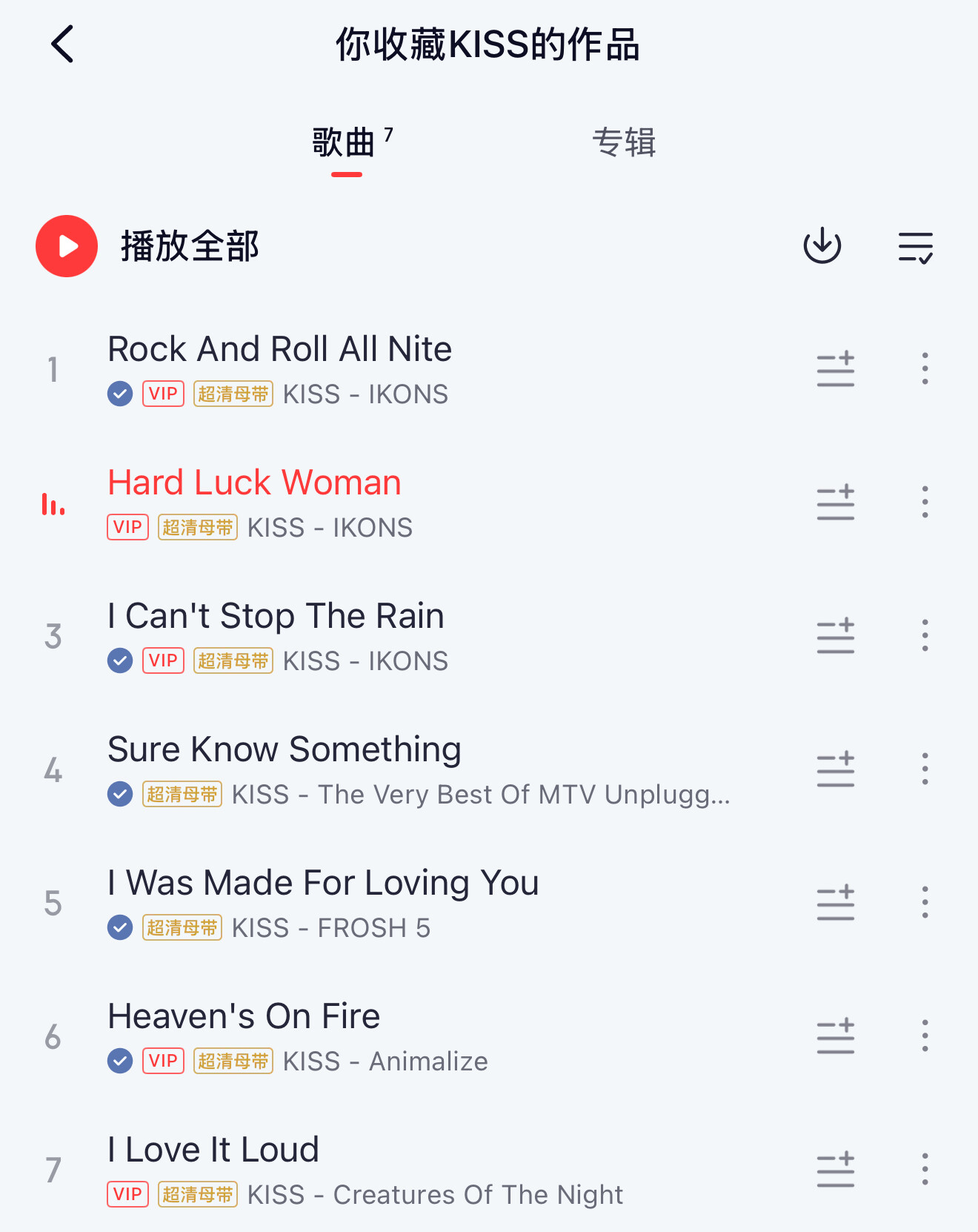978x1232 pixels.
Task: Add Rock And Roll All Nite to queue
Action: (x=836, y=369)
